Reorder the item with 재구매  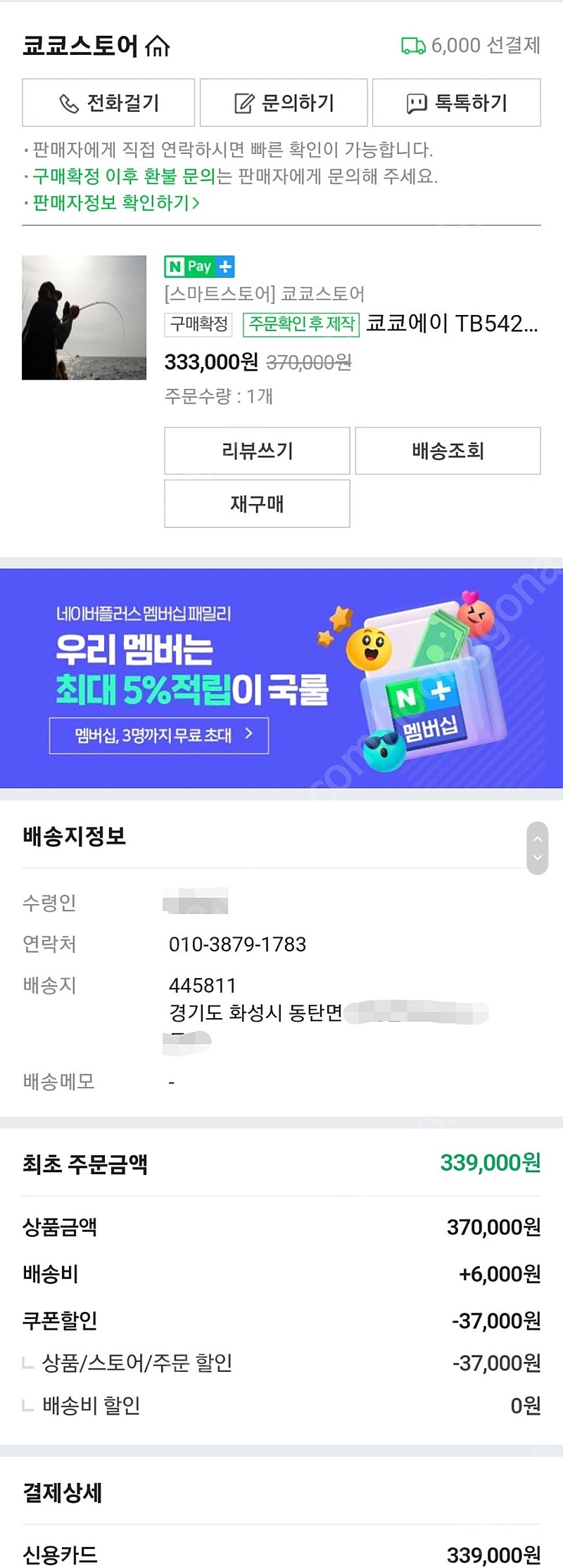pos(257,503)
